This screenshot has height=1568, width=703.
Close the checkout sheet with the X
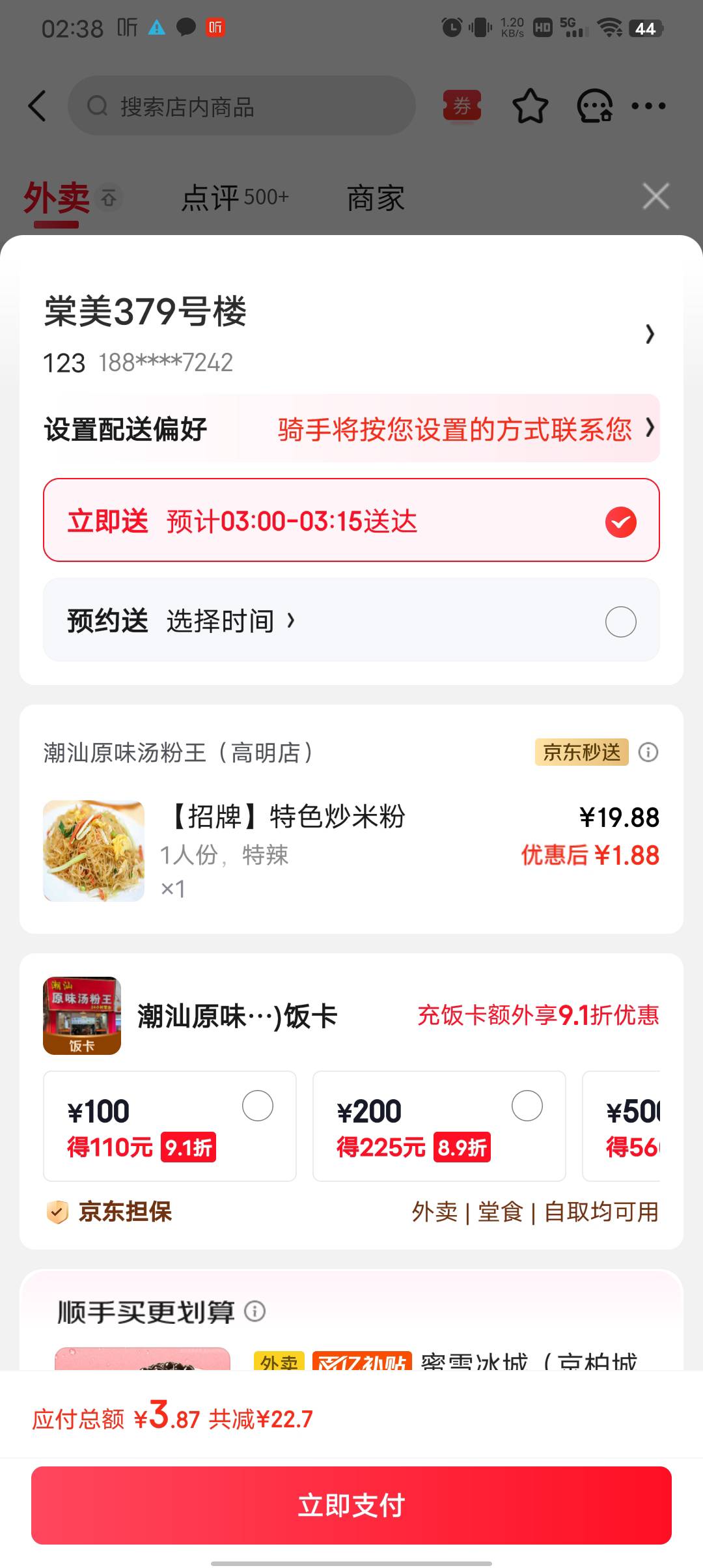[x=655, y=196]
